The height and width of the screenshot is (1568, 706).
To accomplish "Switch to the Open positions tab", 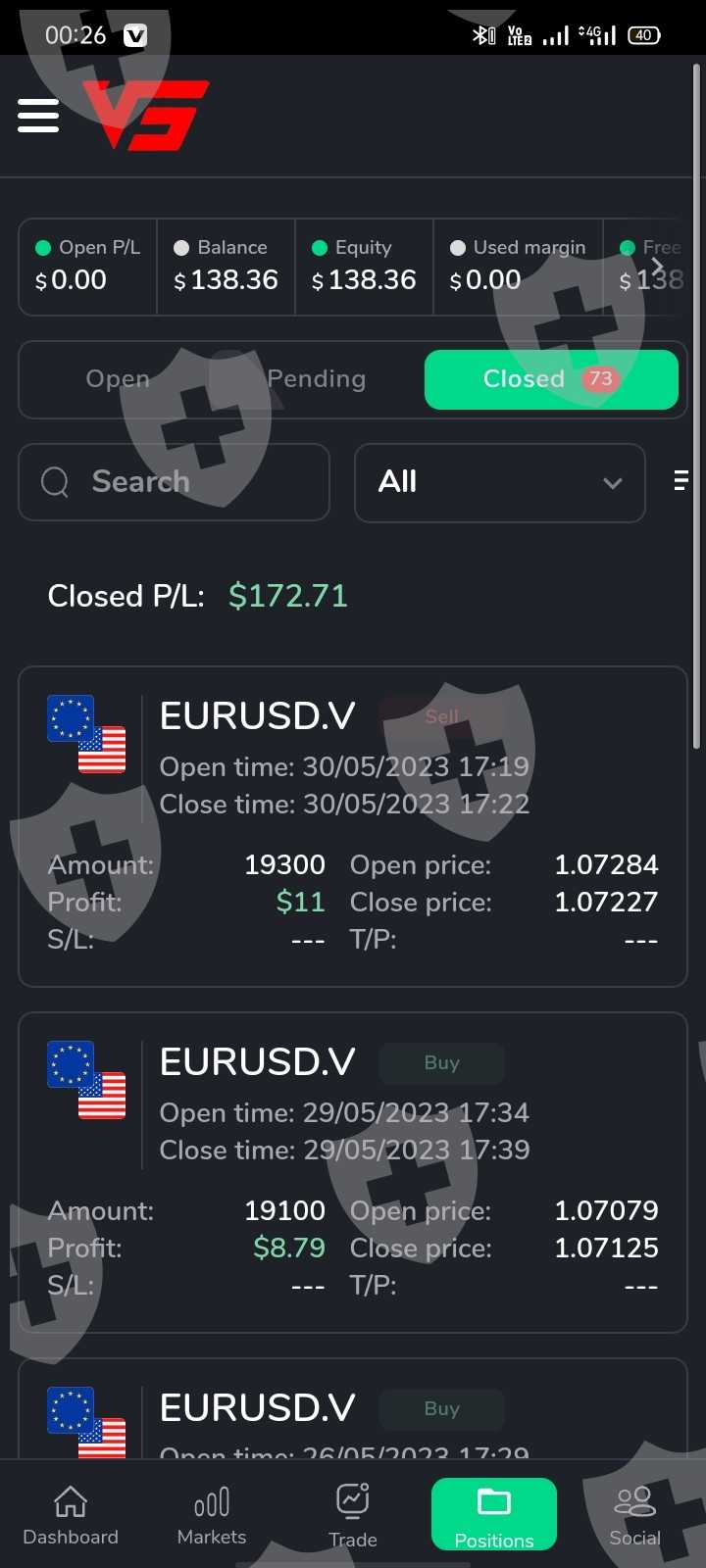I will click(118, 379).
